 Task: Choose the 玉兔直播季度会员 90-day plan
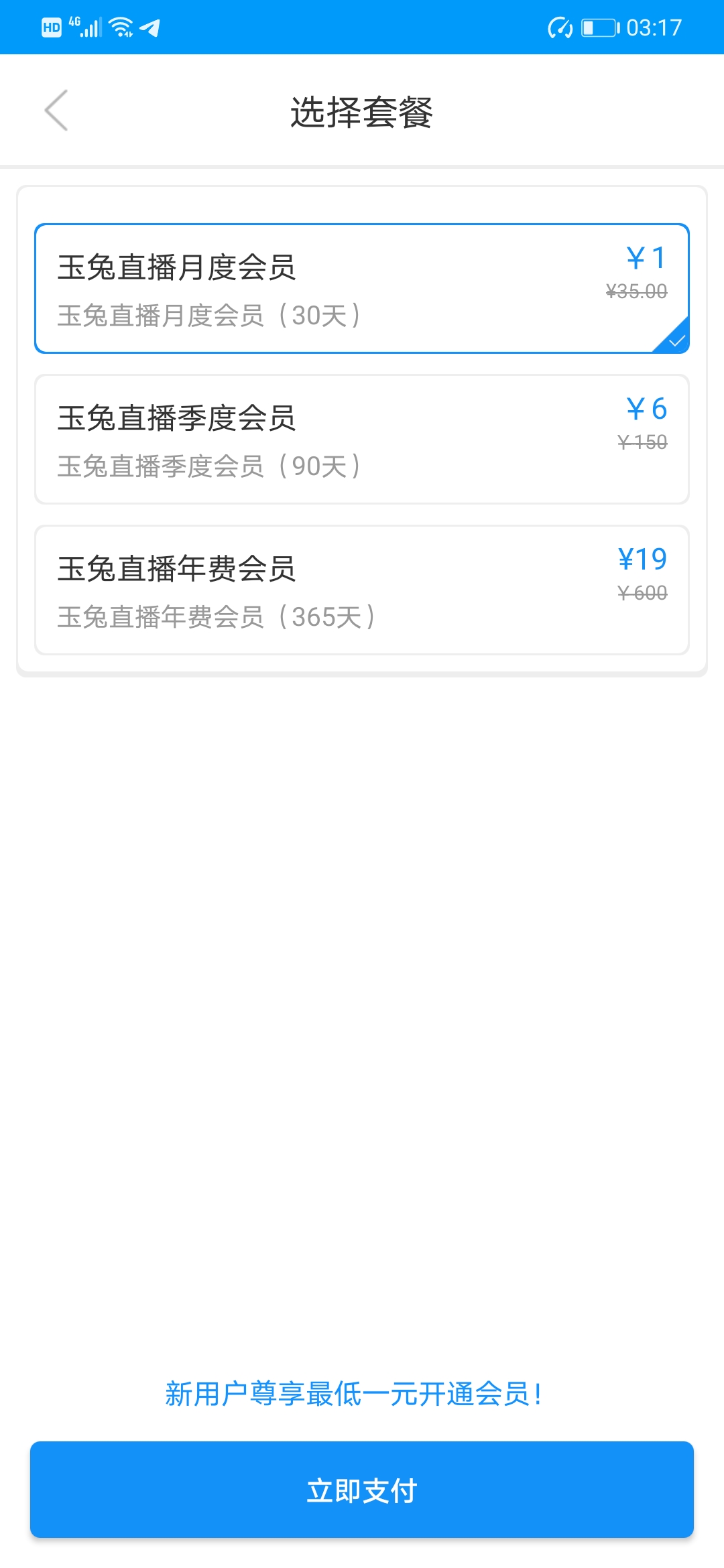tap(362, 439)
